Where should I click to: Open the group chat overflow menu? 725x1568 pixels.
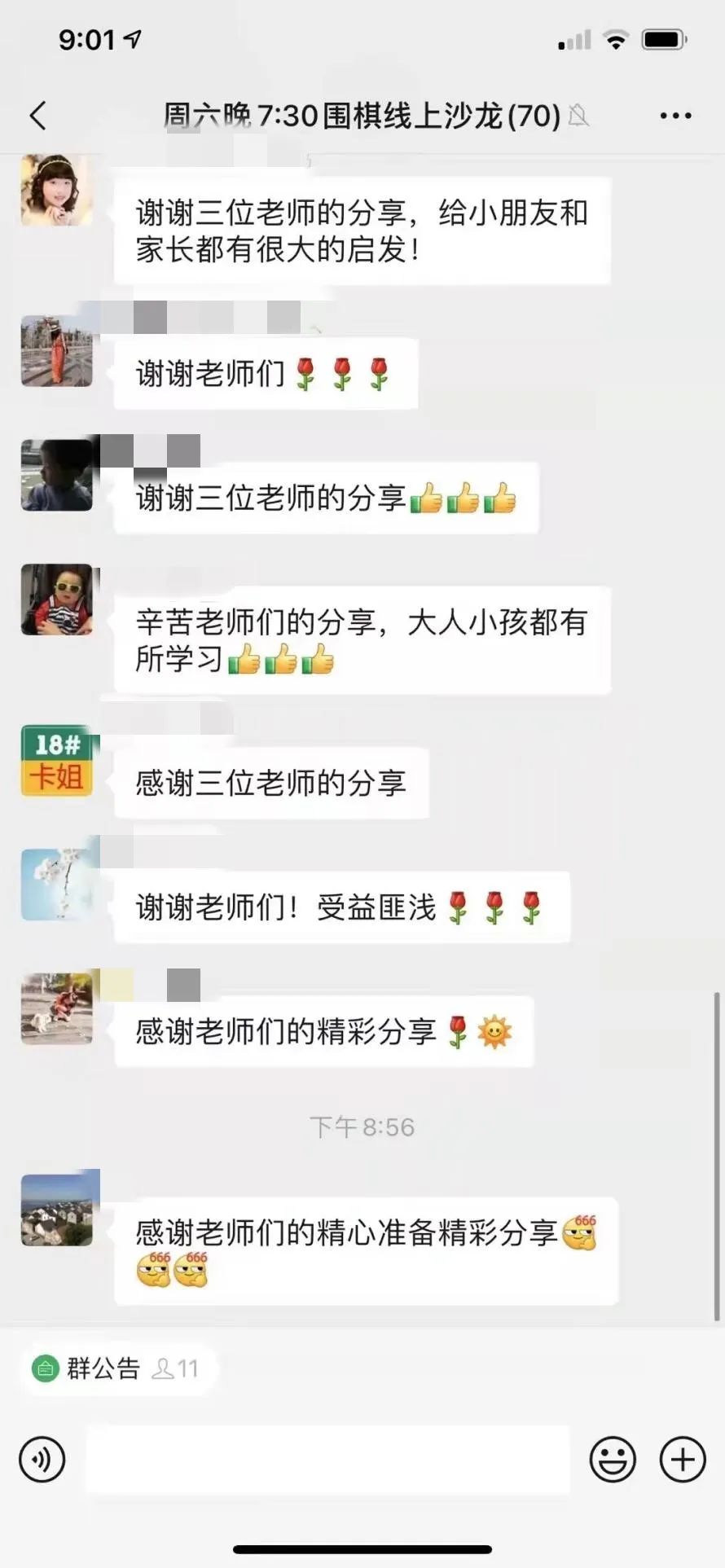tap(675, 116)
